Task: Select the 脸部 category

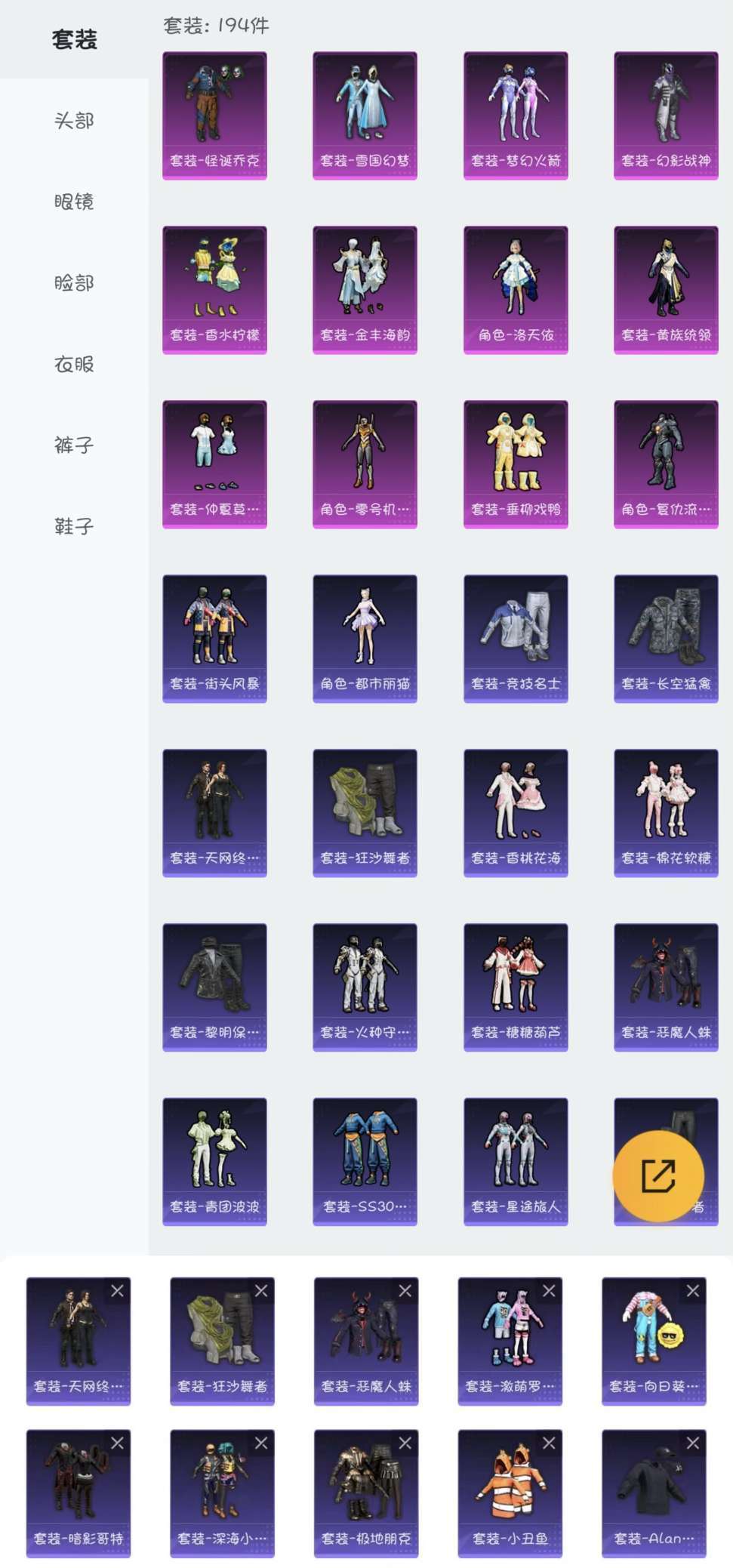Action: pos(74,283)
